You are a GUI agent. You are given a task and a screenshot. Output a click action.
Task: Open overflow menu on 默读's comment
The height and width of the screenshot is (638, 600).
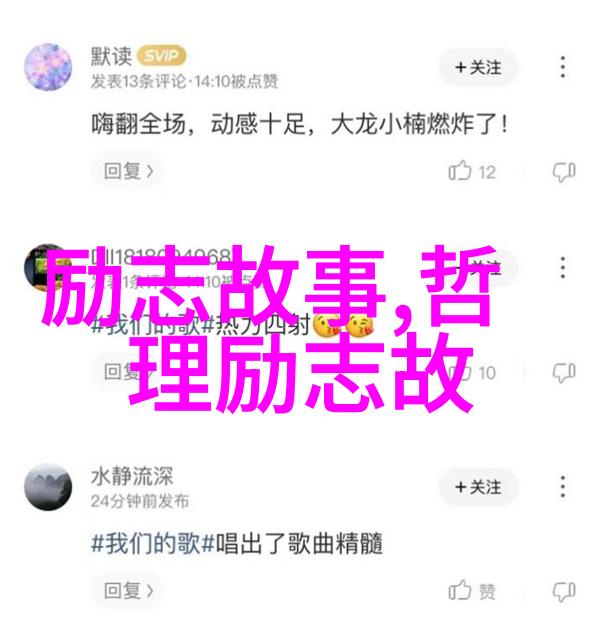tap(565, 67)
